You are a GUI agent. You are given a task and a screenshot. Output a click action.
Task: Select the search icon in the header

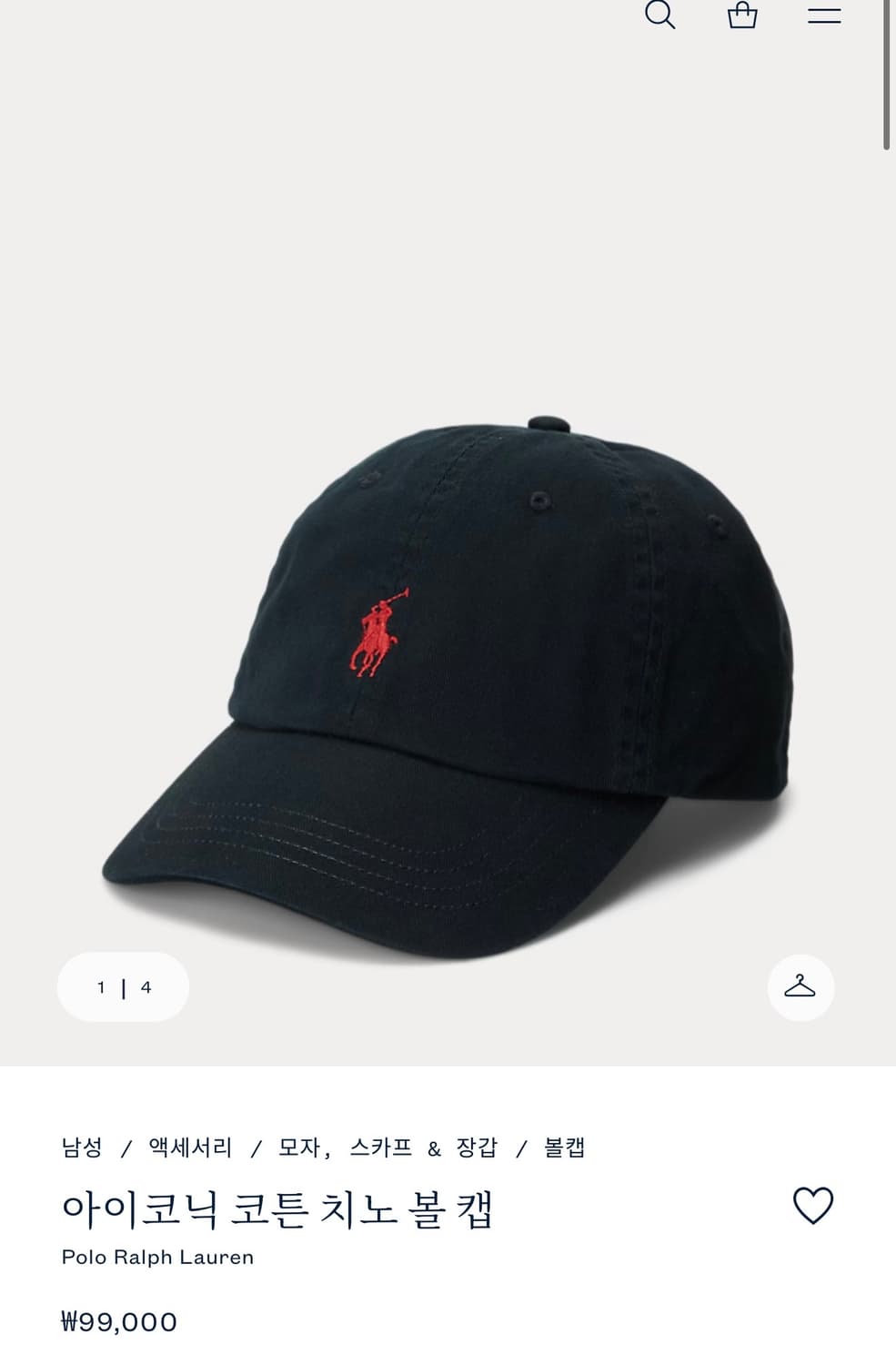click(x=661, y=15)
